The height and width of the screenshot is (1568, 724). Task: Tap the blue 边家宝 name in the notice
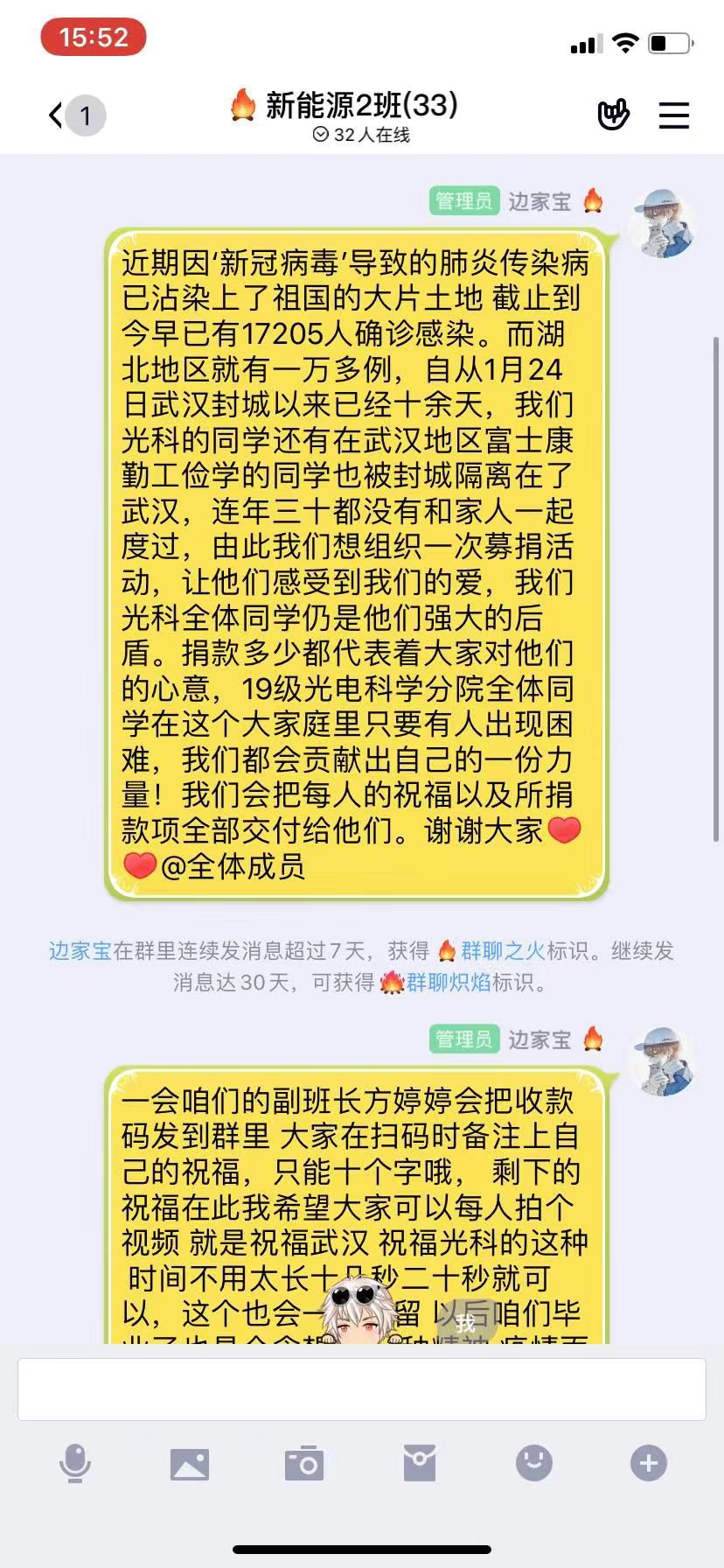click(x=80, y=951)
